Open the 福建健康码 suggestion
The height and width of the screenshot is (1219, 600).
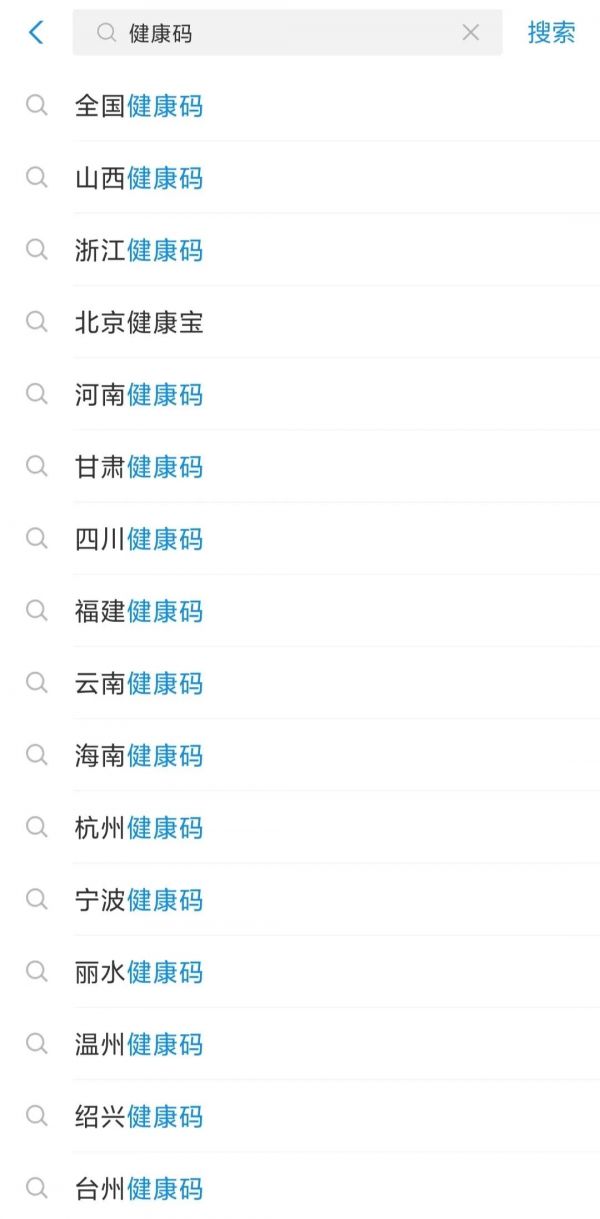[300, 611]
